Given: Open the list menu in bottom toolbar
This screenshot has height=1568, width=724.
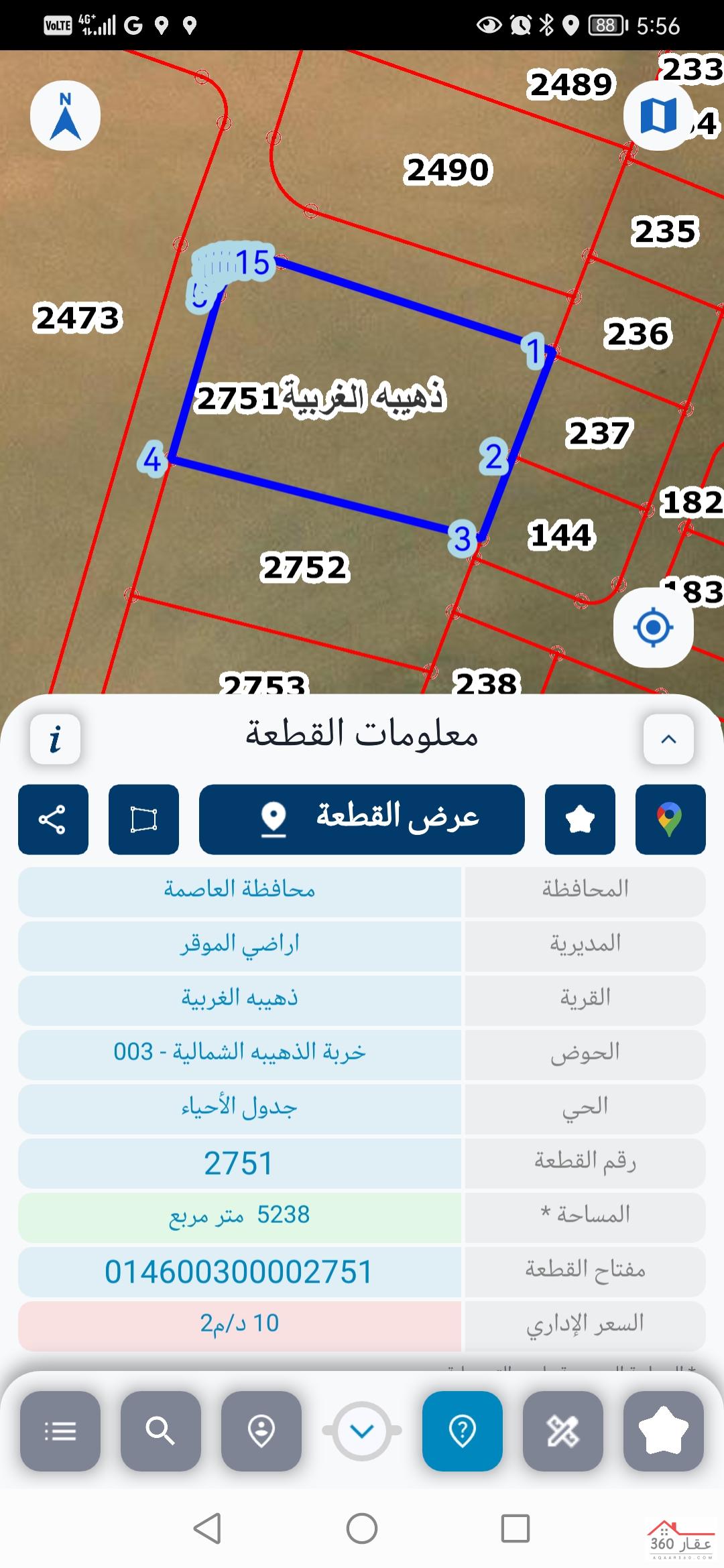Looking at the screenshot, I should tap(60, 1431).
